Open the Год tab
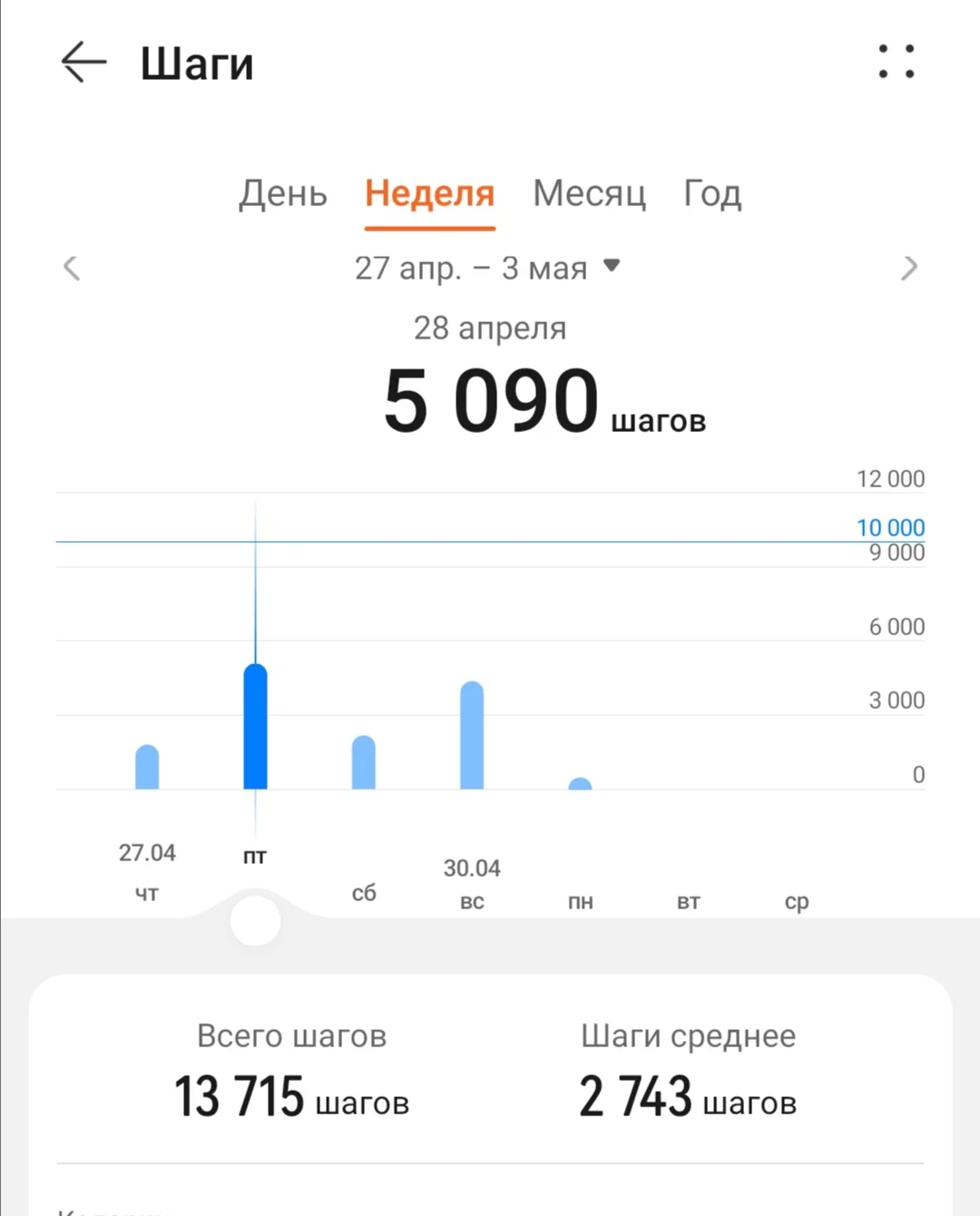The image size is (980, 1216). pos(712,193)
